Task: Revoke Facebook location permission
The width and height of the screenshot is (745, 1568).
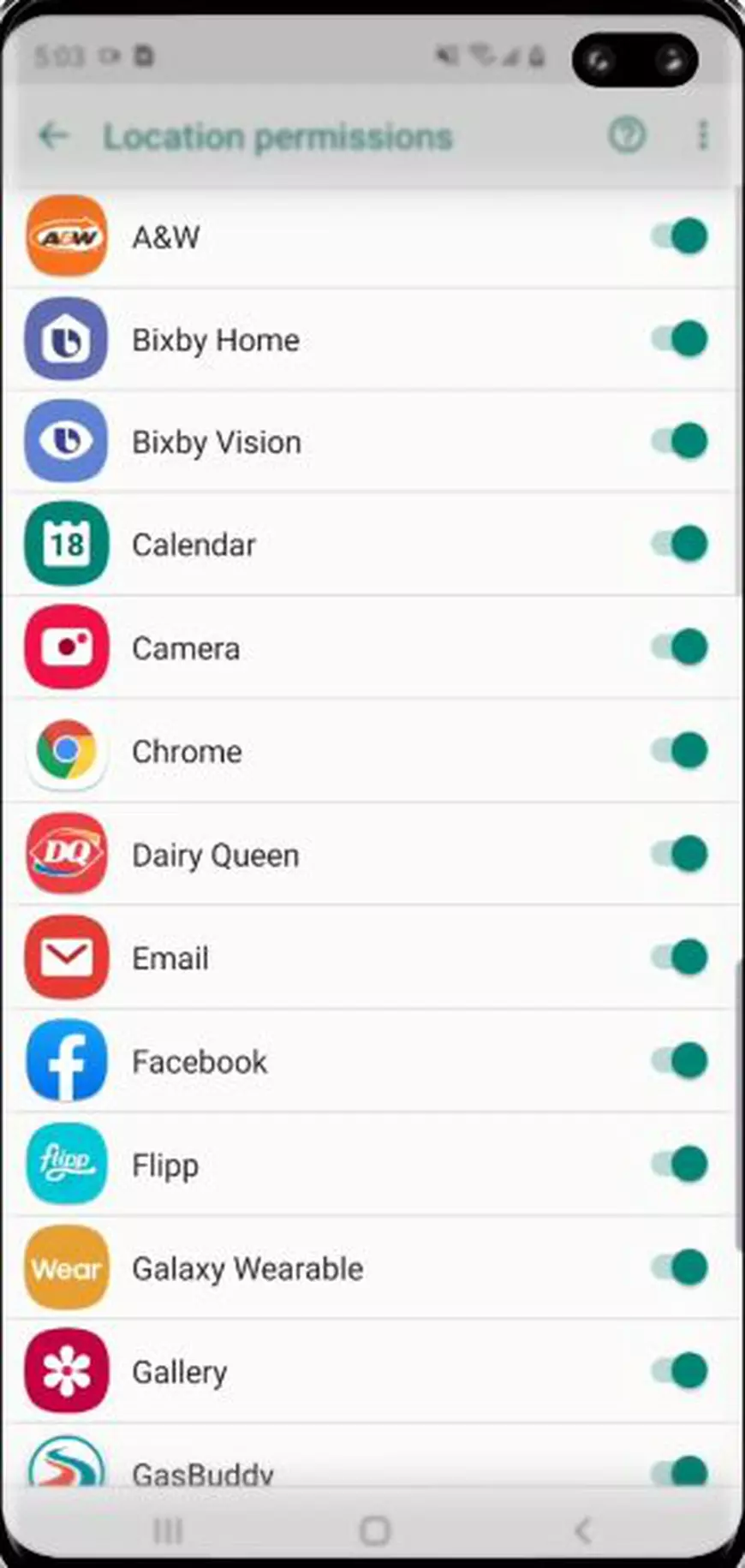Action: pos(681,1061)
